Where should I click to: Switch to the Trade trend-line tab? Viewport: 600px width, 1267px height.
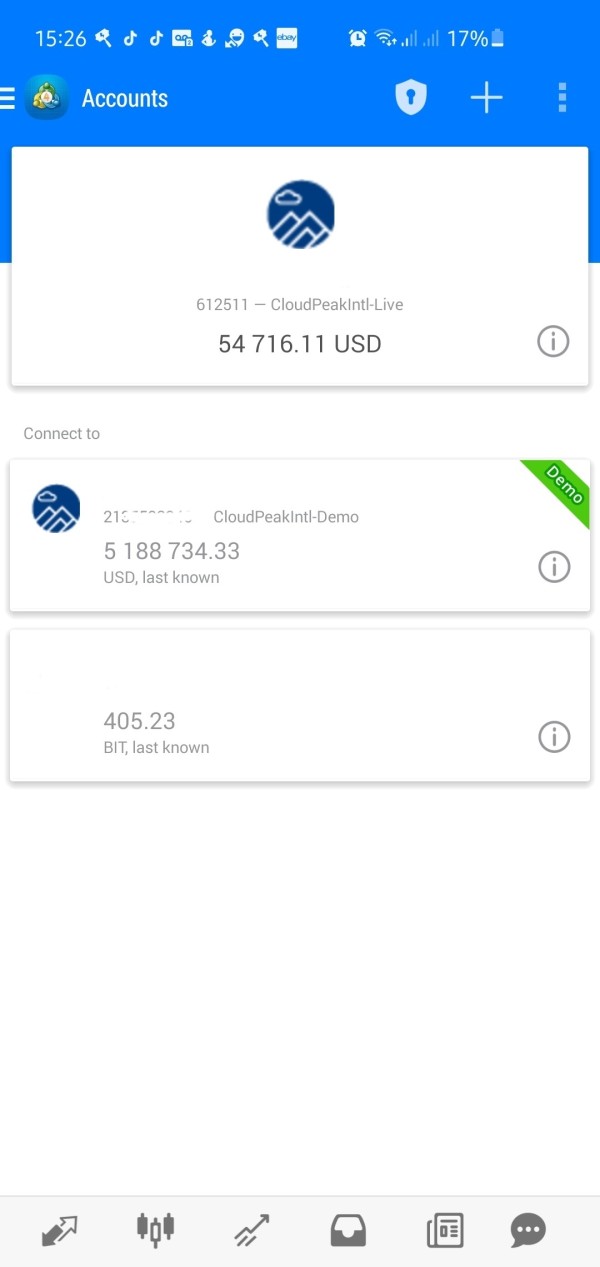251,1230
